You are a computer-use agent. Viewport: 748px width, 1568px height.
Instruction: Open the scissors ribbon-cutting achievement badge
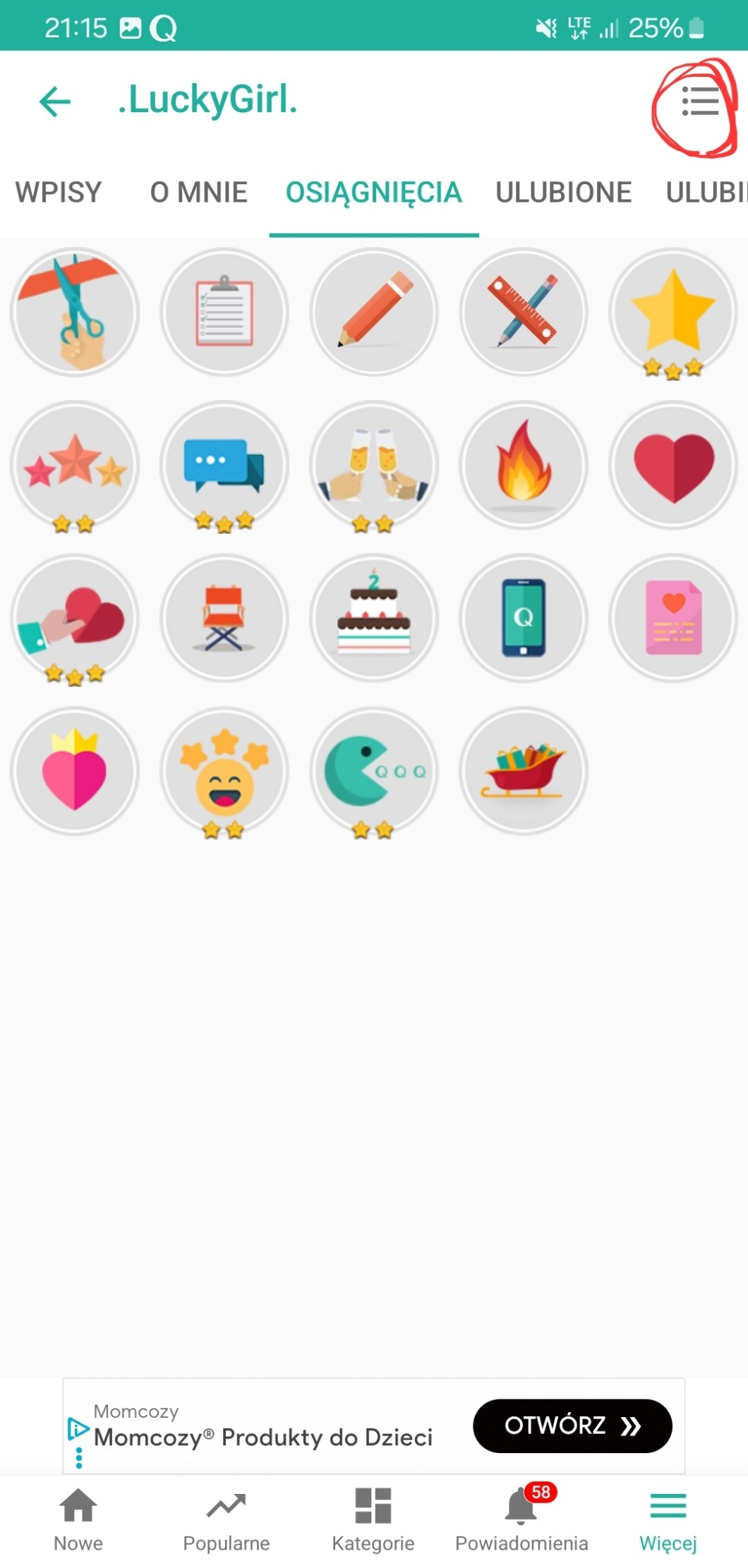pyautogui.click(x=75, y=312)
